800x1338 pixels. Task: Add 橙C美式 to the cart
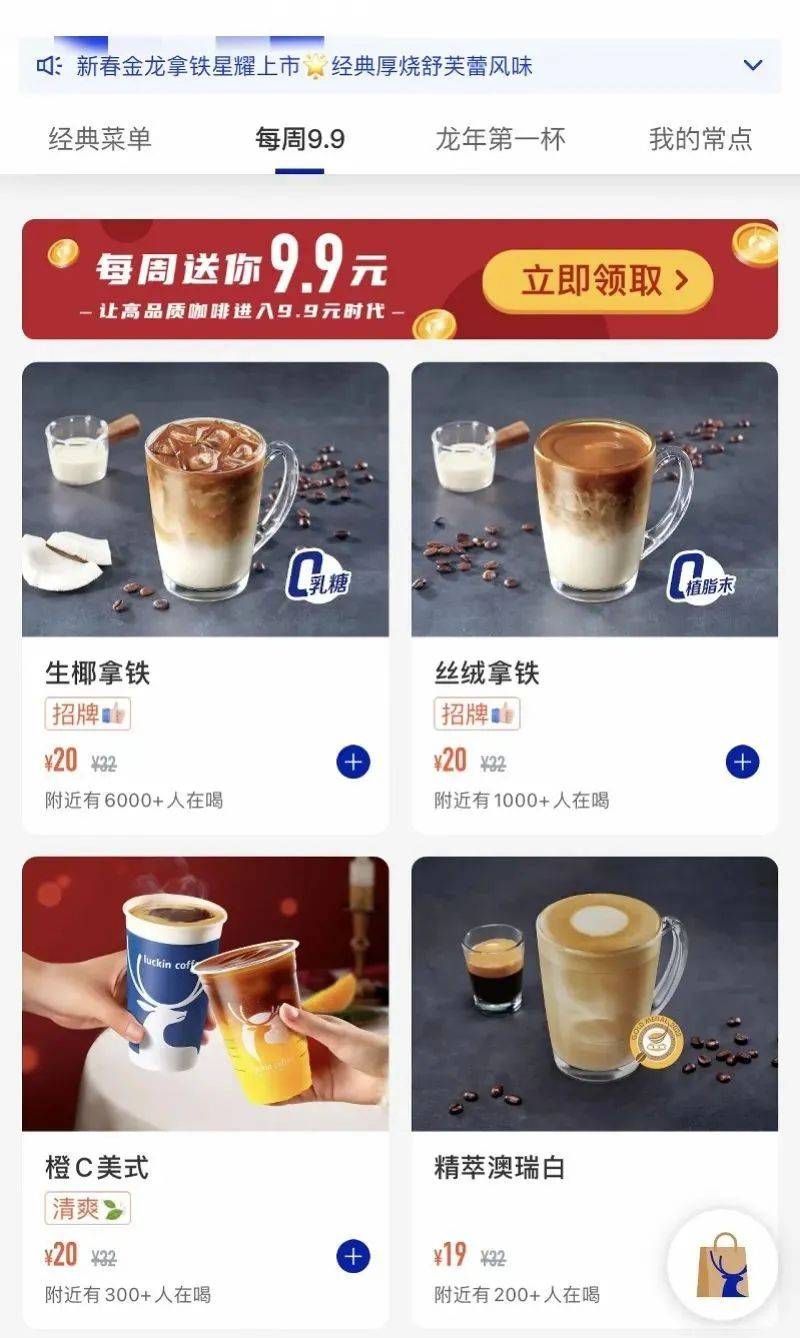353,1257
